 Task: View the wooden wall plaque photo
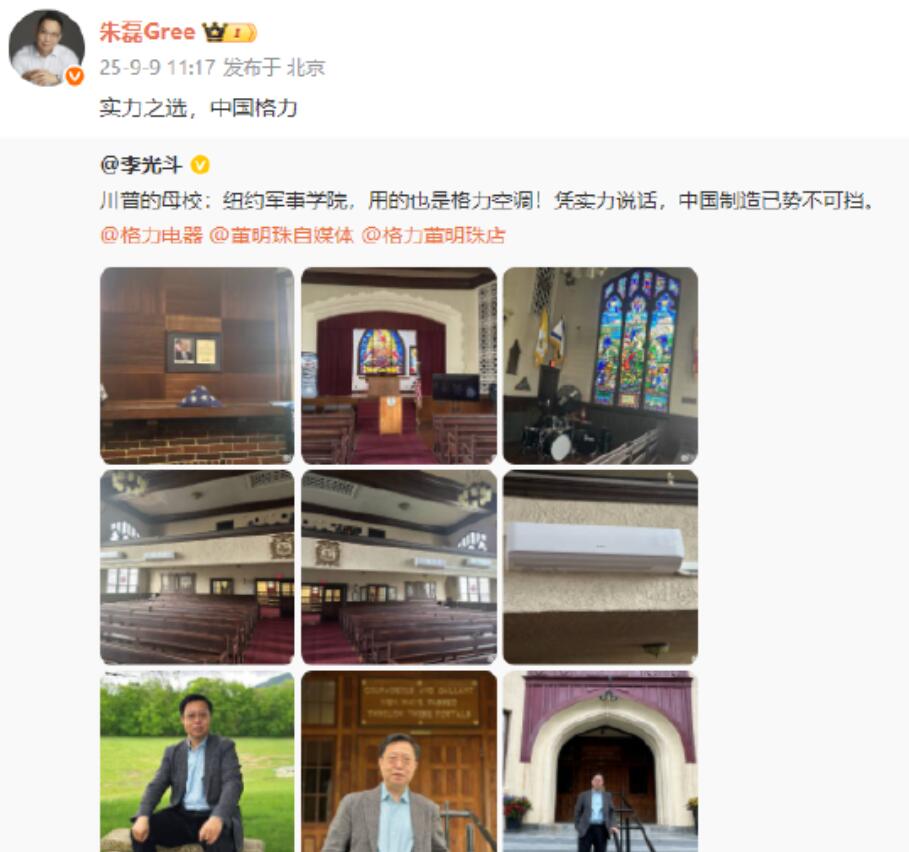[x=197, y=365]
